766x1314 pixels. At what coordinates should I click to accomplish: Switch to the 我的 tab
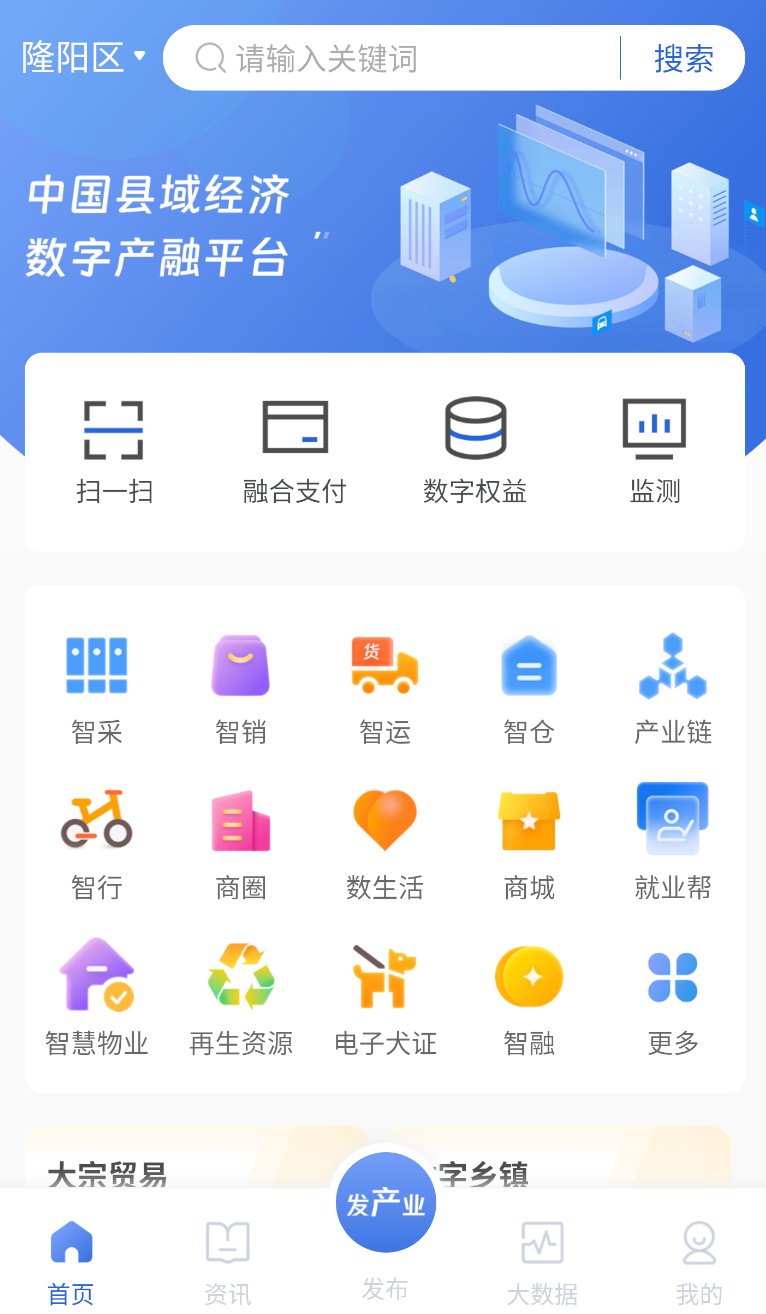coord(699,1263)
